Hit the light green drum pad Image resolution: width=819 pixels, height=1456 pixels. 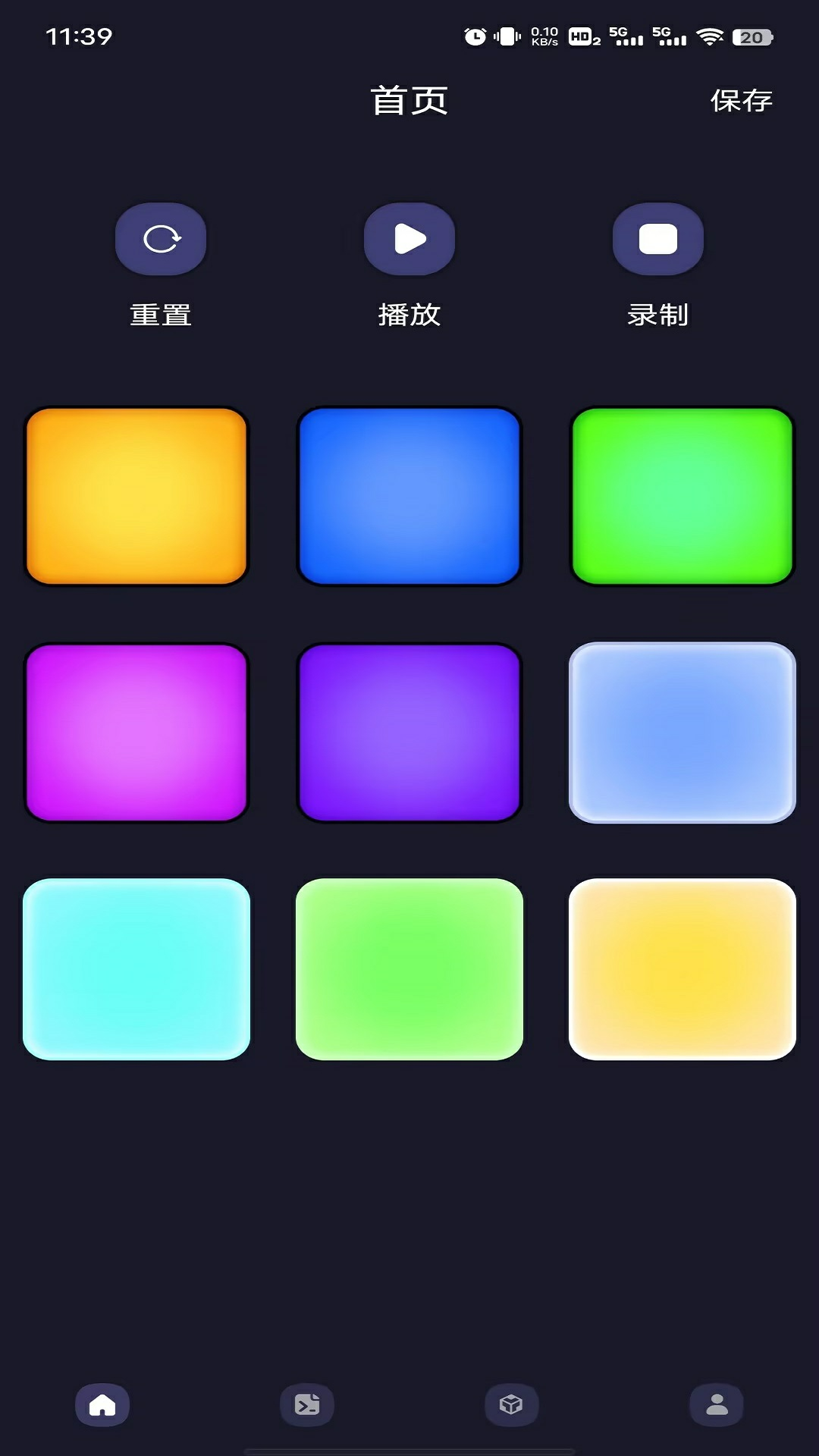coord(409,969)
